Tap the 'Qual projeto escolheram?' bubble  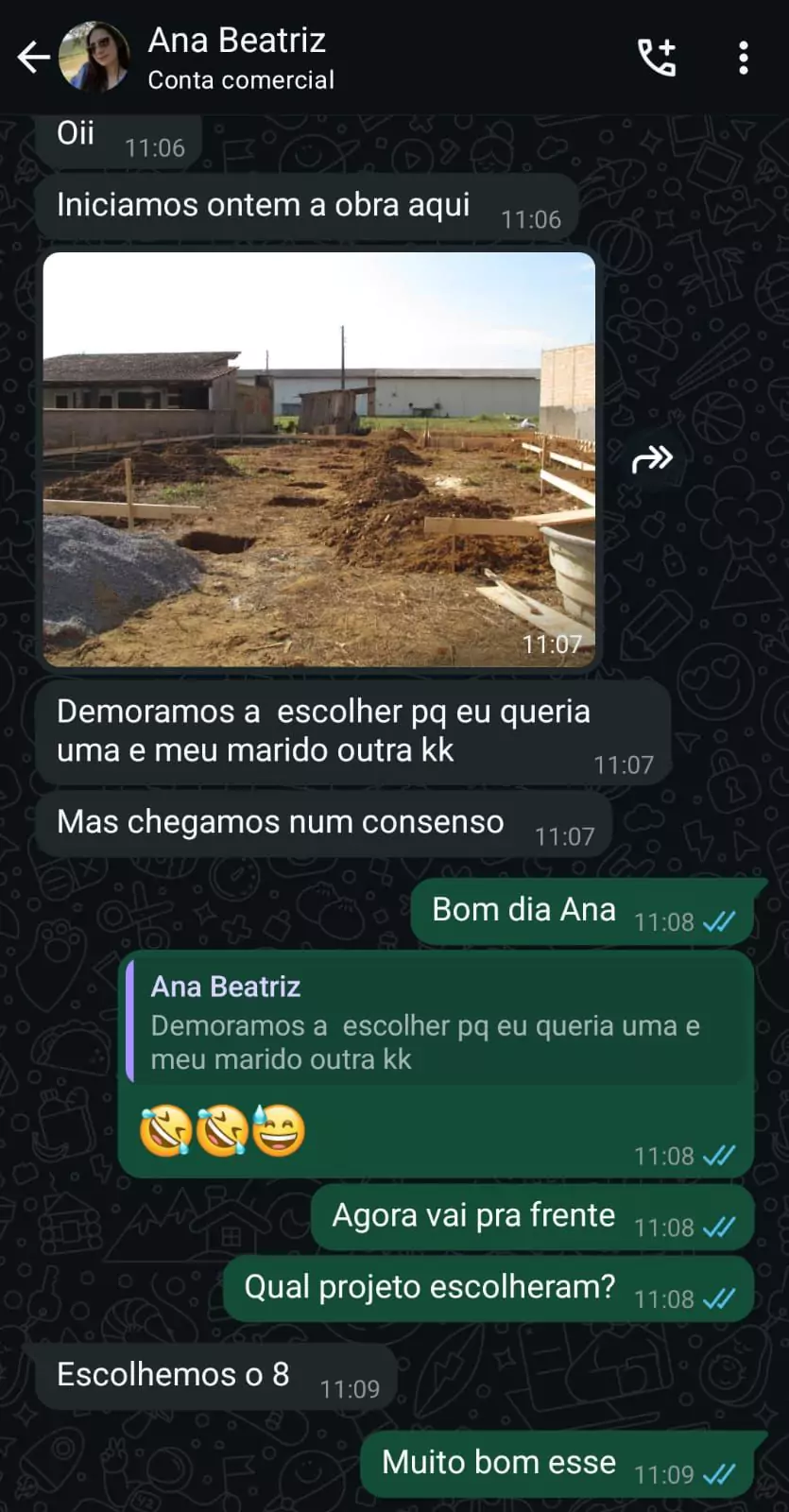[428, 1286]
